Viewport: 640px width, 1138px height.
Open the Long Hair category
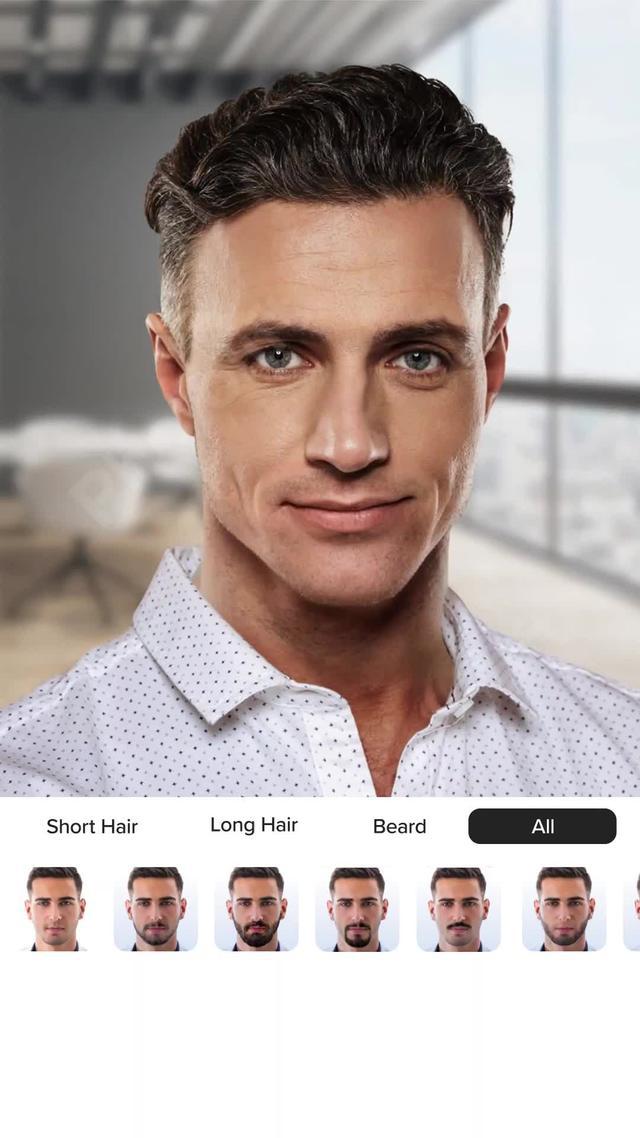(254, 825)
